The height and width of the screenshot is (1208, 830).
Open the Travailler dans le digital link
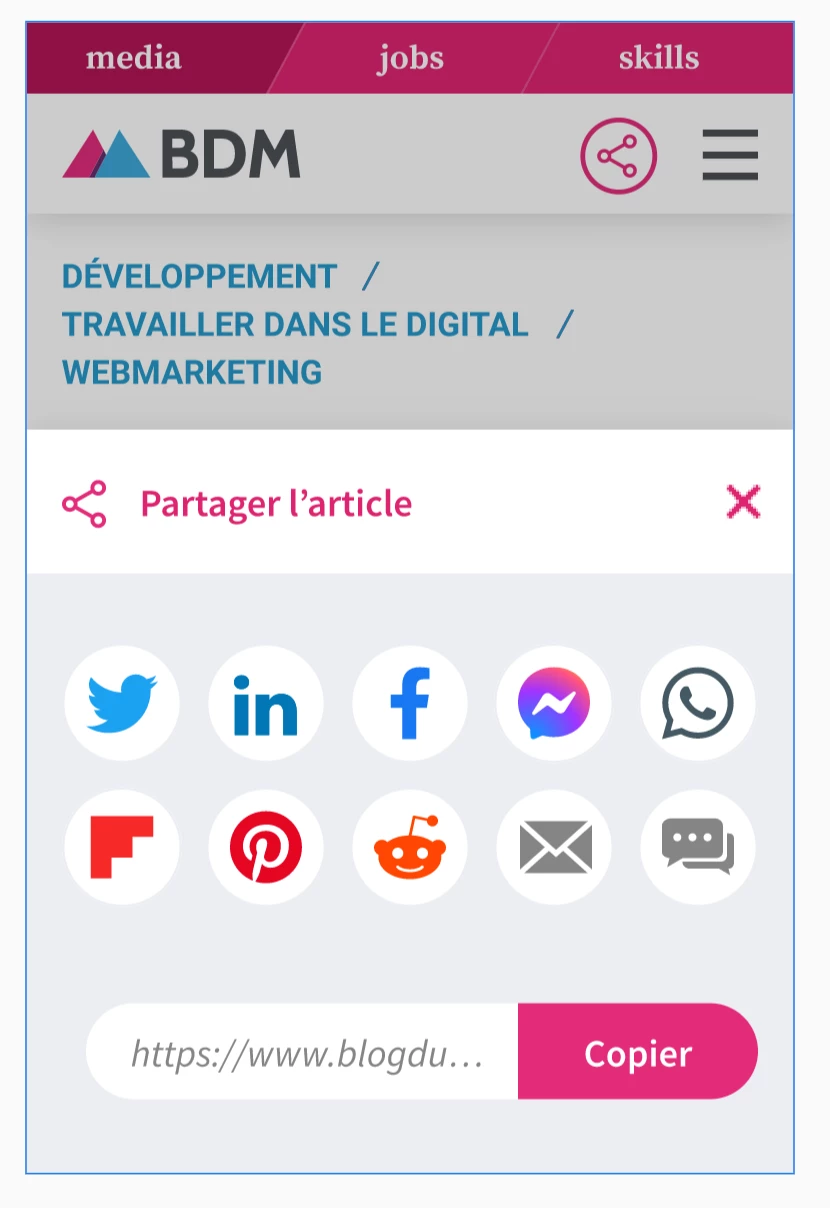pyautogui.click(x=295, y=324)
